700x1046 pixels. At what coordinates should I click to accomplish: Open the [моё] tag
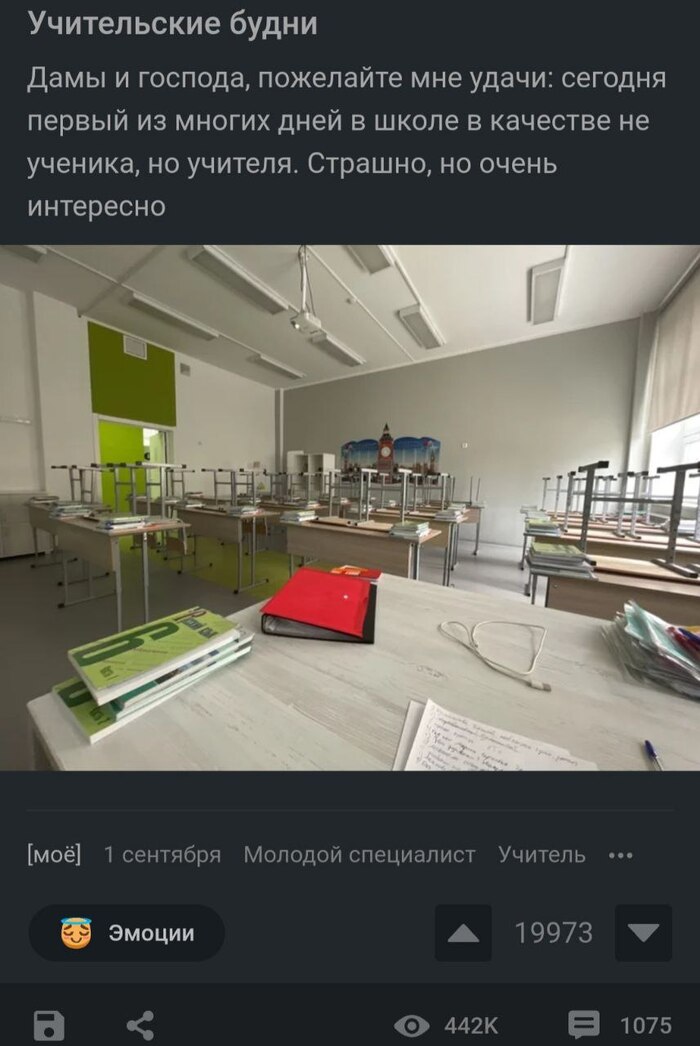click(55, 855)
